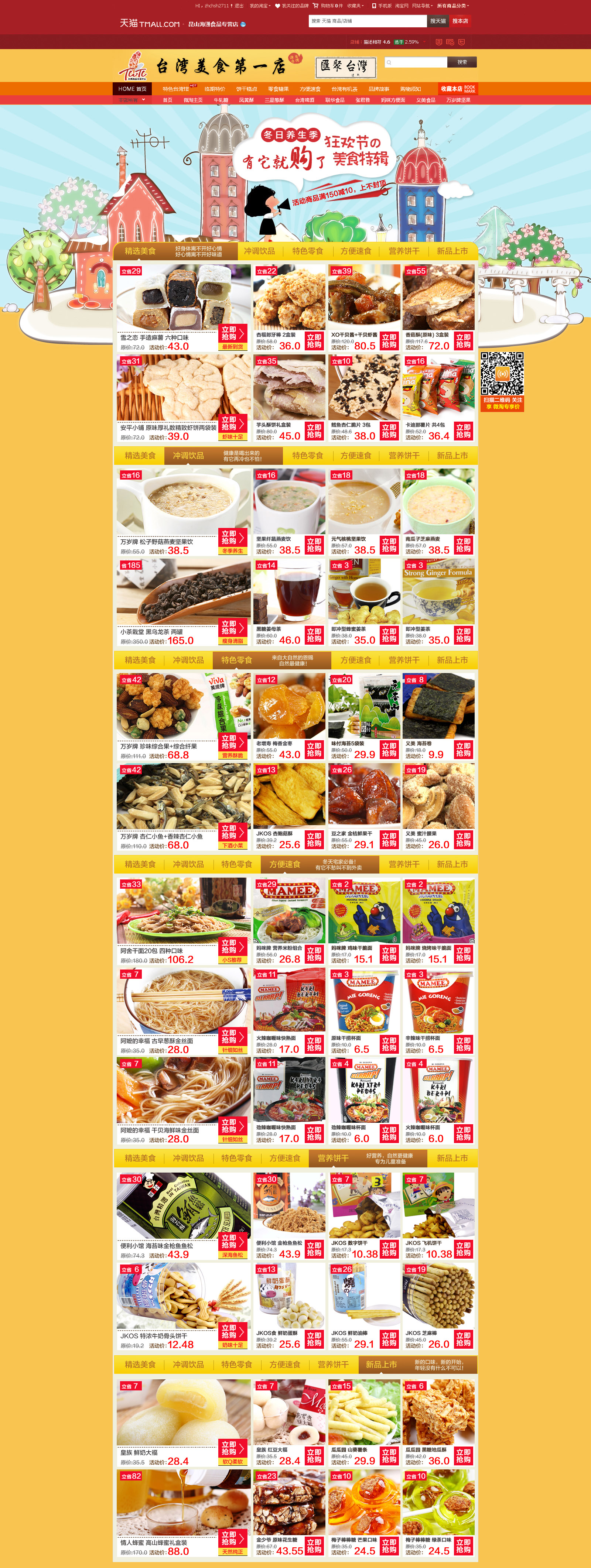The width and height of the screenshot is (591, 1568).
Task: Bookmark the store via 收藏本店
Action: [x=451, y=89]
